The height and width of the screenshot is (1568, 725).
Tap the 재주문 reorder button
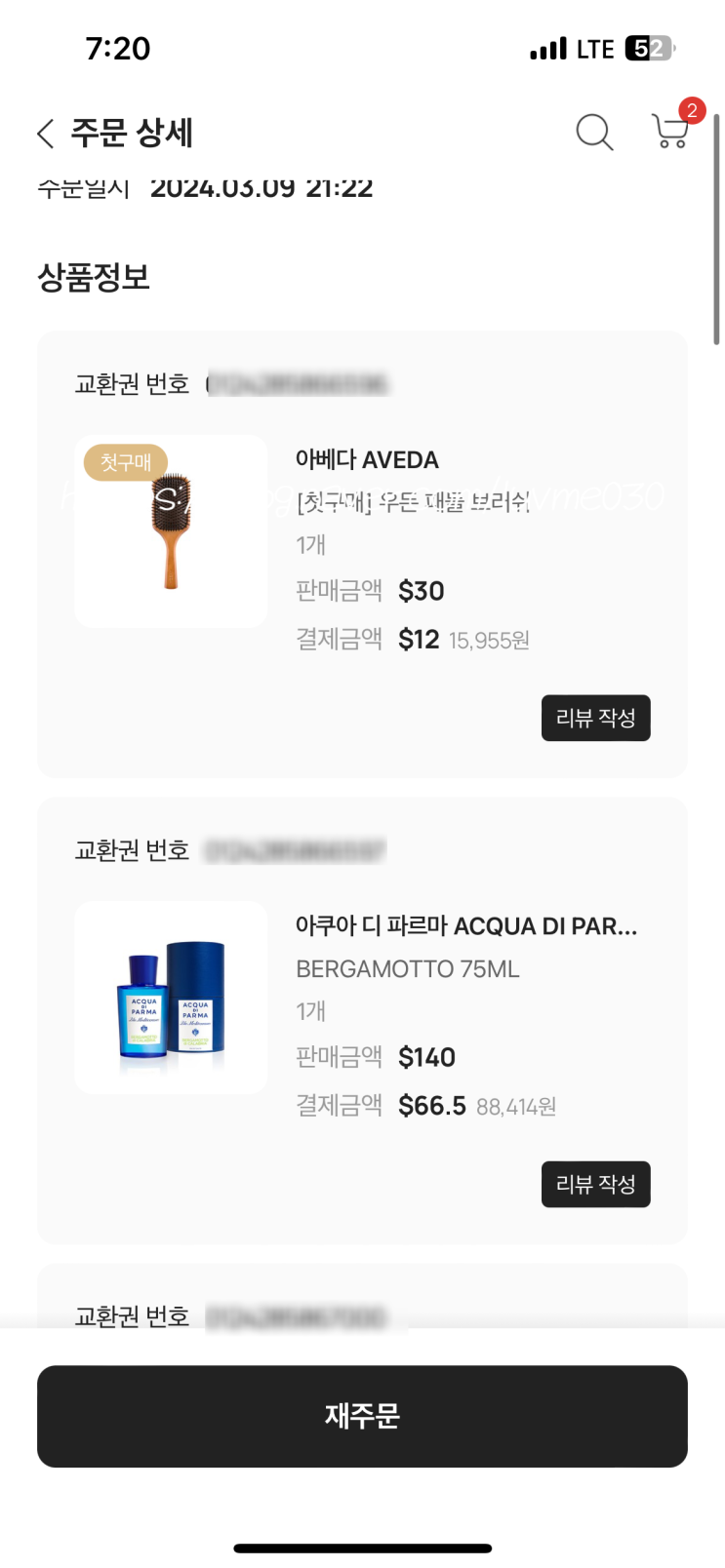[x=362, y=1415]
